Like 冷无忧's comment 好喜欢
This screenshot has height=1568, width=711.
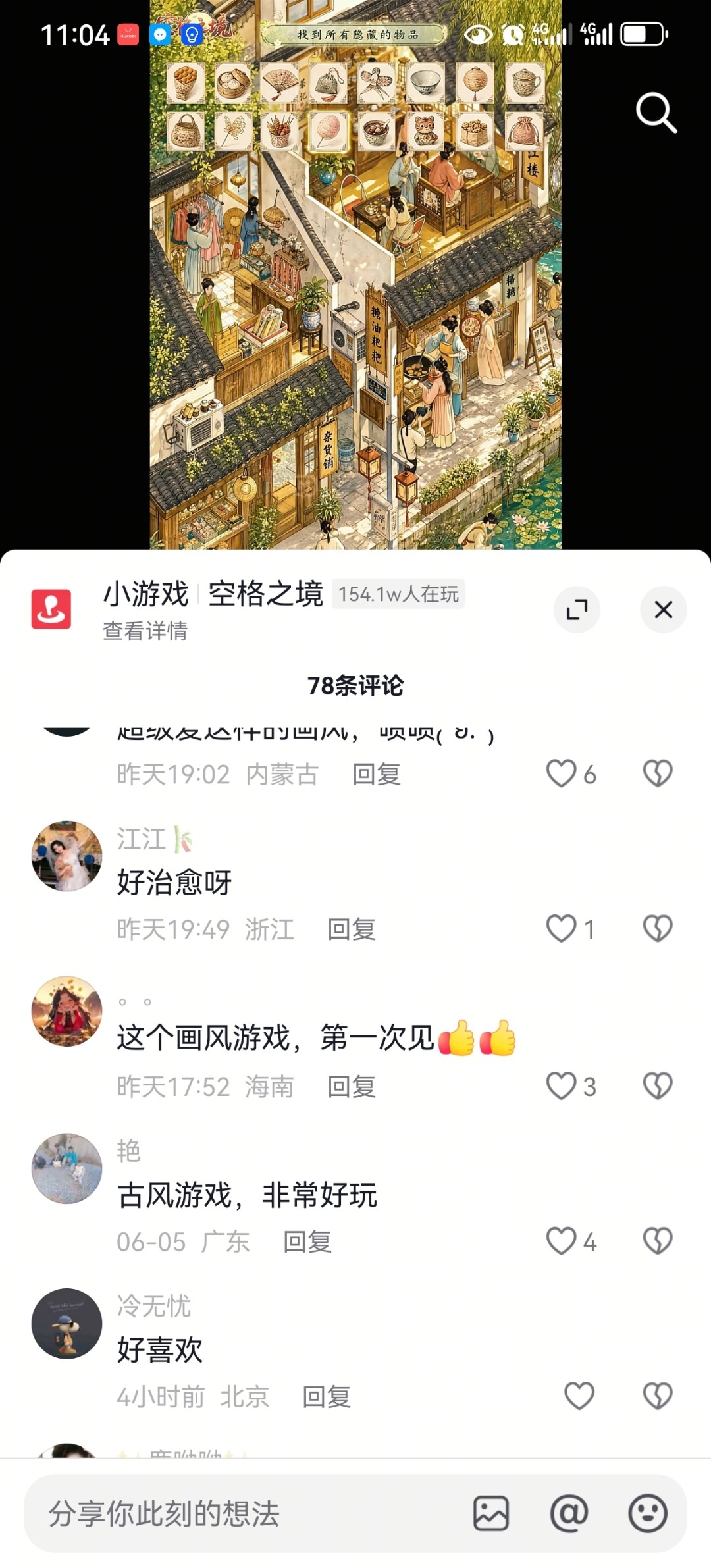[x=579, y=1395]
